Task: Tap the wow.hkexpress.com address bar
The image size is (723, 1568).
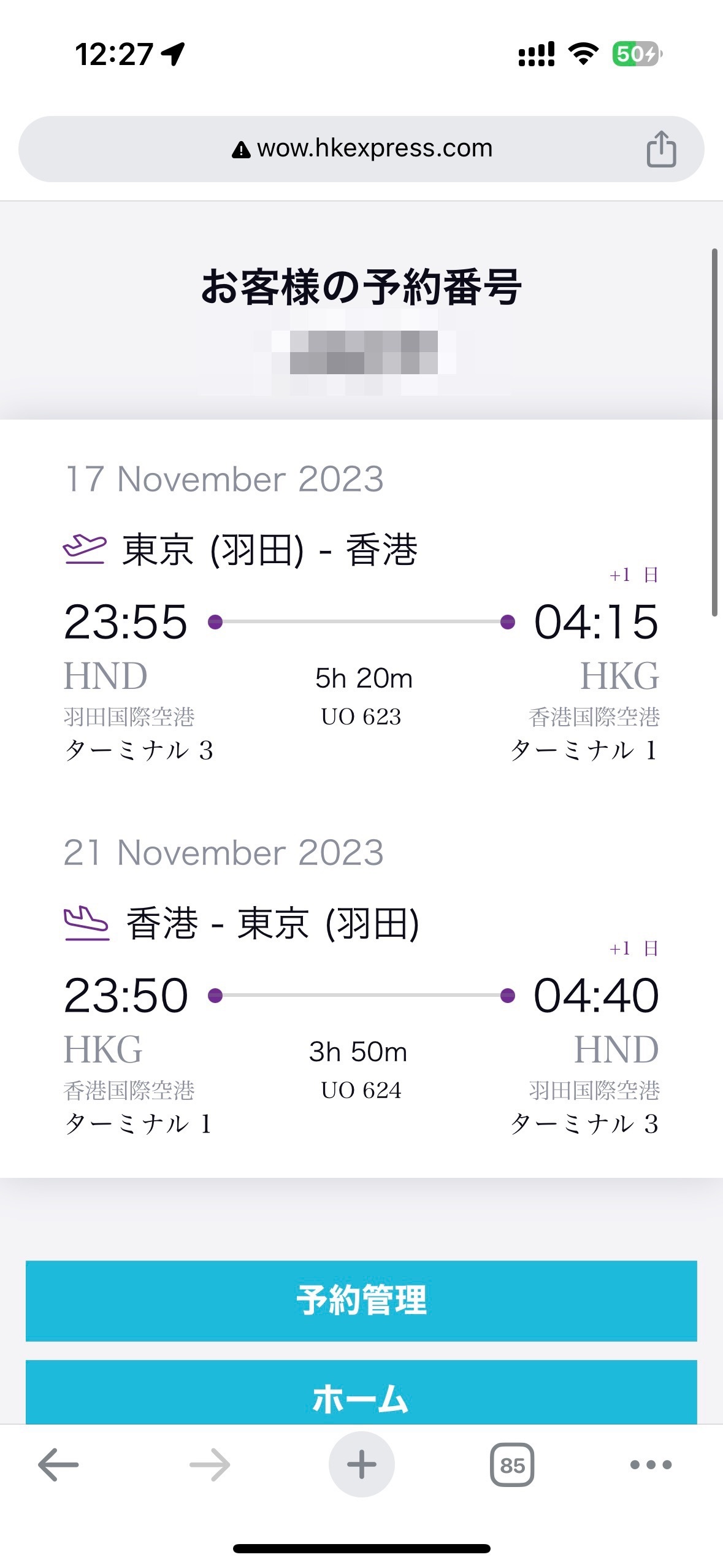Action: coord(362,148)
